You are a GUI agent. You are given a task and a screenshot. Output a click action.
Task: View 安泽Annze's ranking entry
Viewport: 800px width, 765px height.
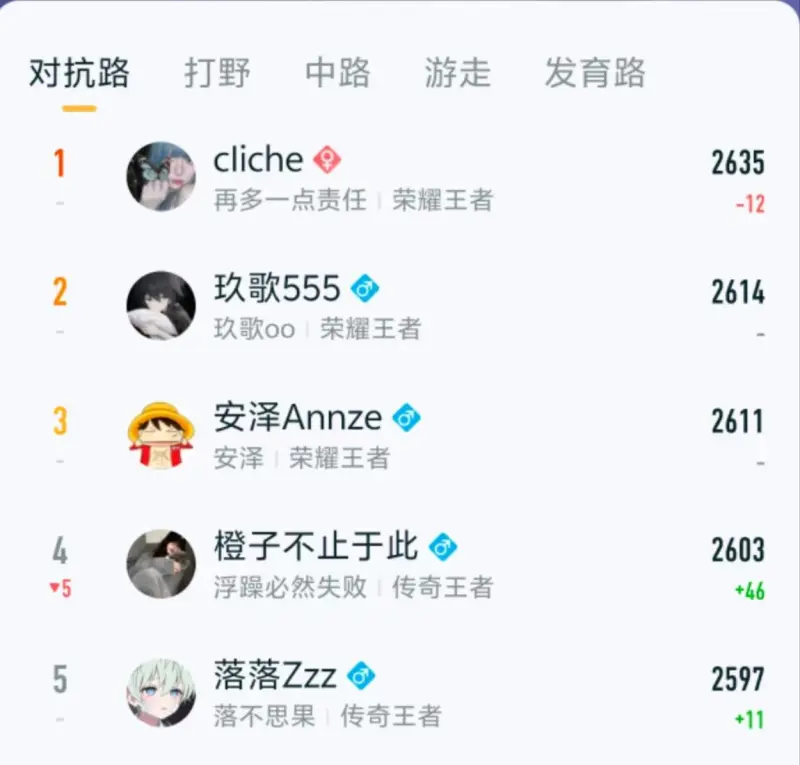point(400,435)
